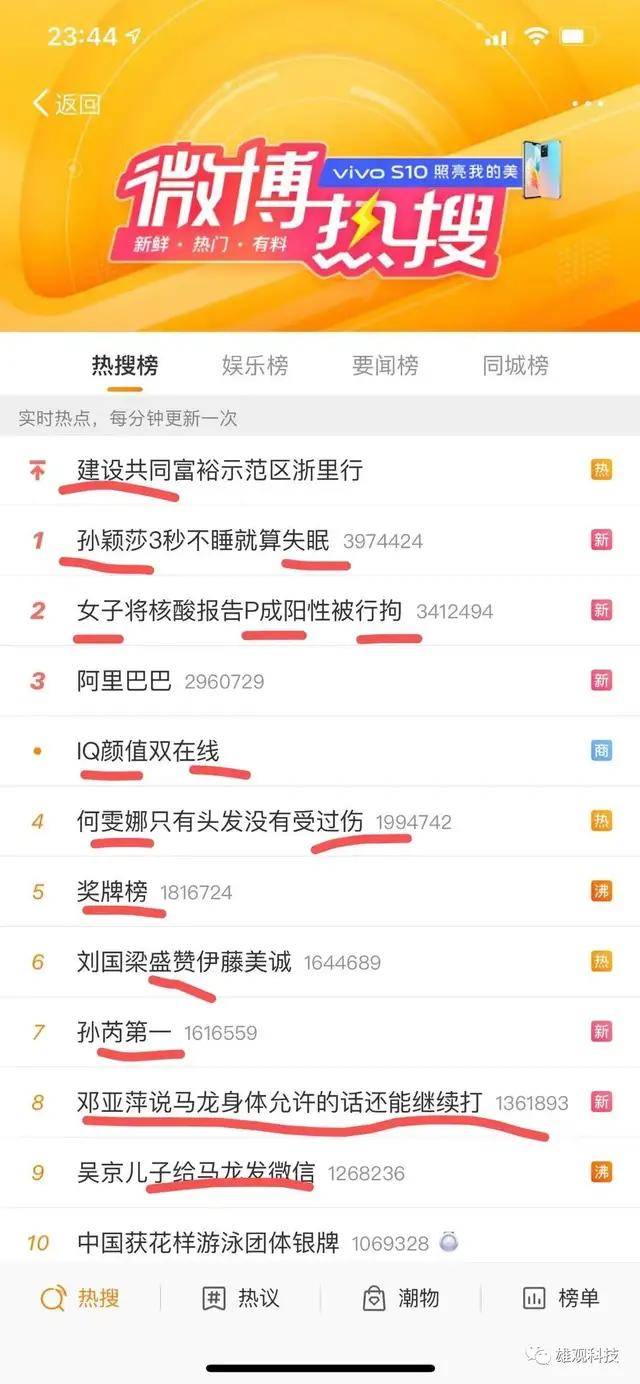The image size is (640, 1384).
Task: Switch to the 要闻榜 tab
Action: click(385, 366)
